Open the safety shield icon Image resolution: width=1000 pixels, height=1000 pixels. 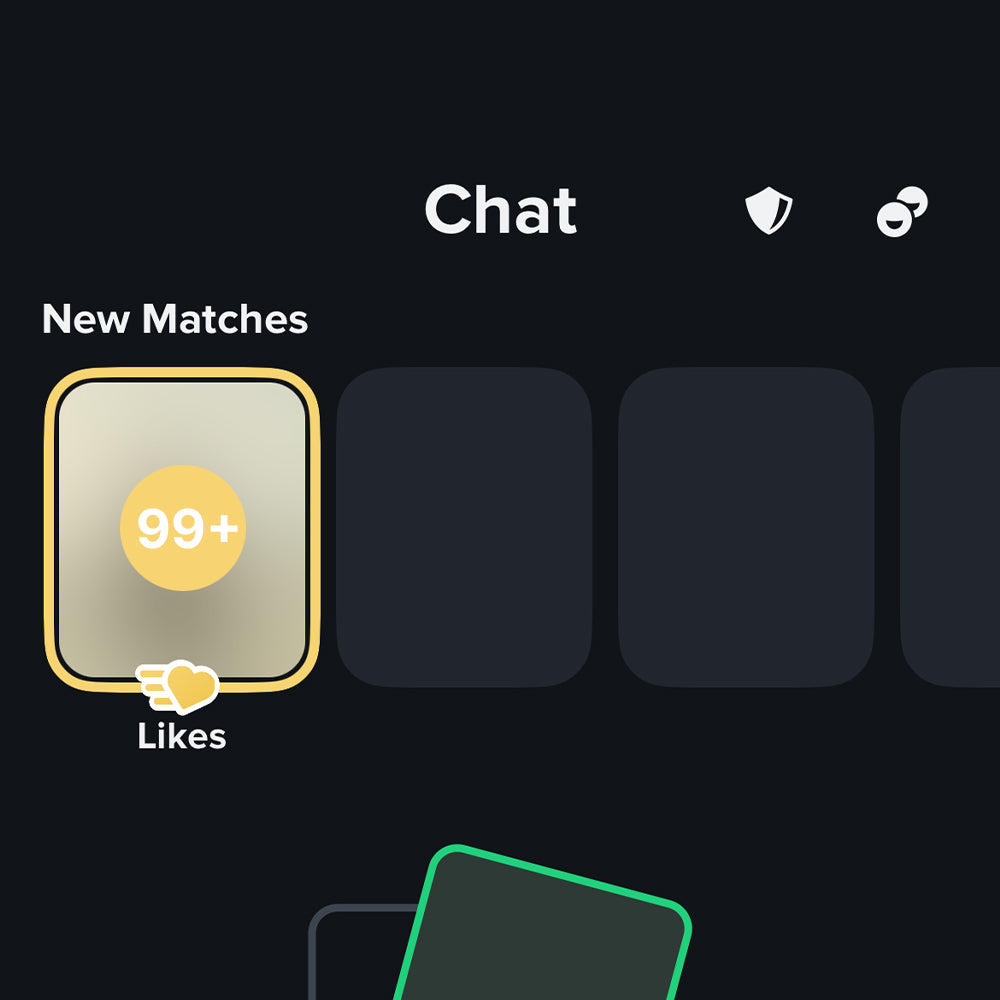pos(768,212)
